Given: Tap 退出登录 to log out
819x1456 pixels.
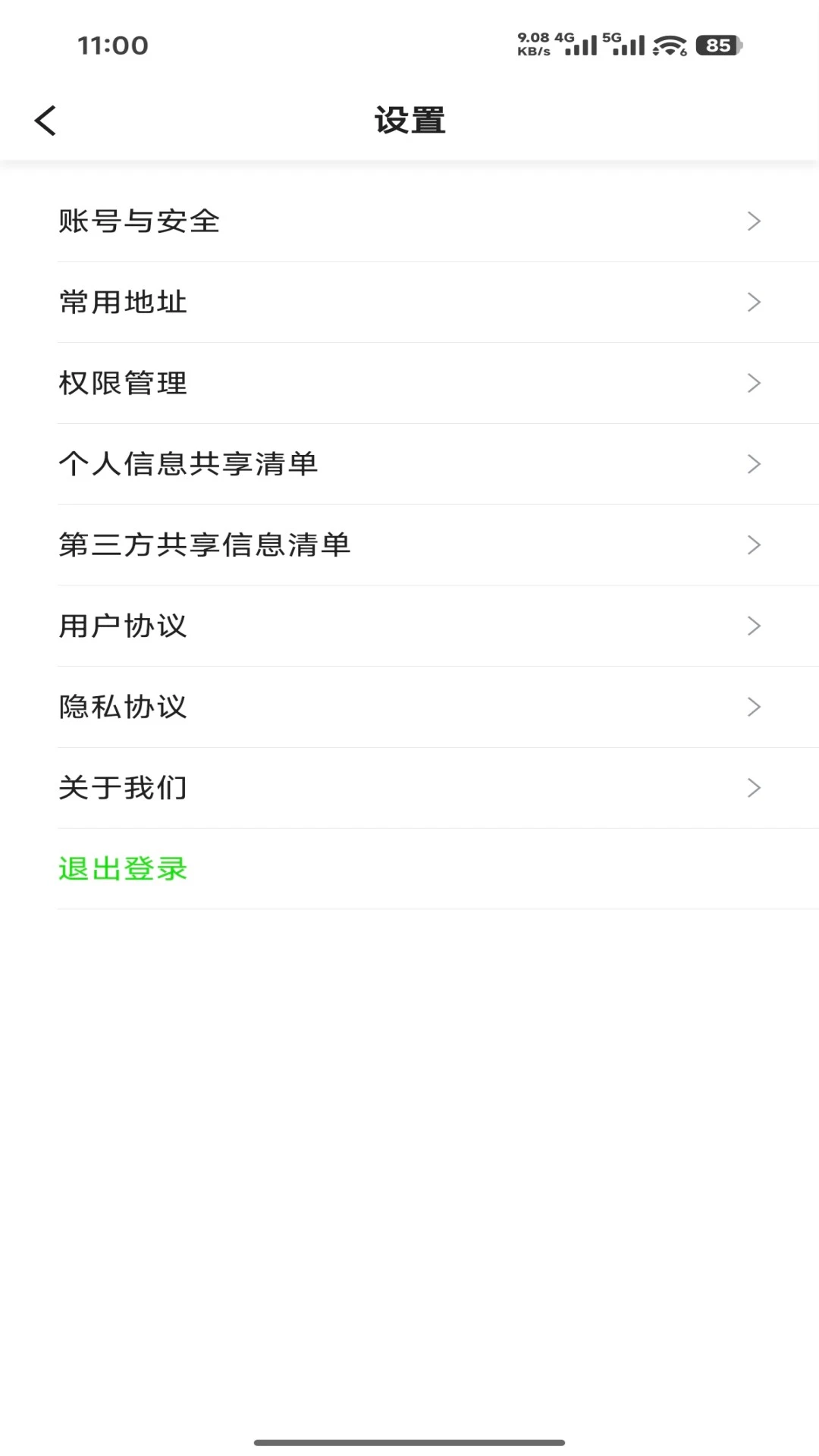Looking at the screenshot, I should [x=409, y=869].
